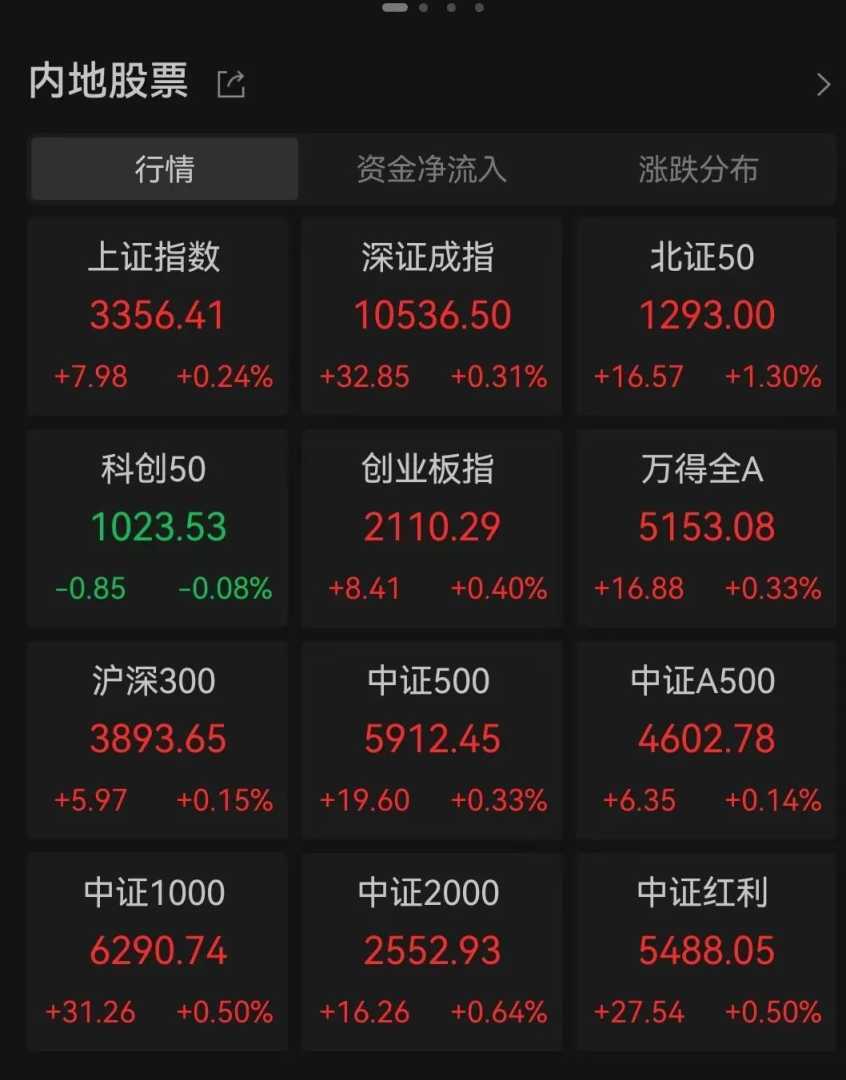View the 创业板指 index details

(431, 528)
